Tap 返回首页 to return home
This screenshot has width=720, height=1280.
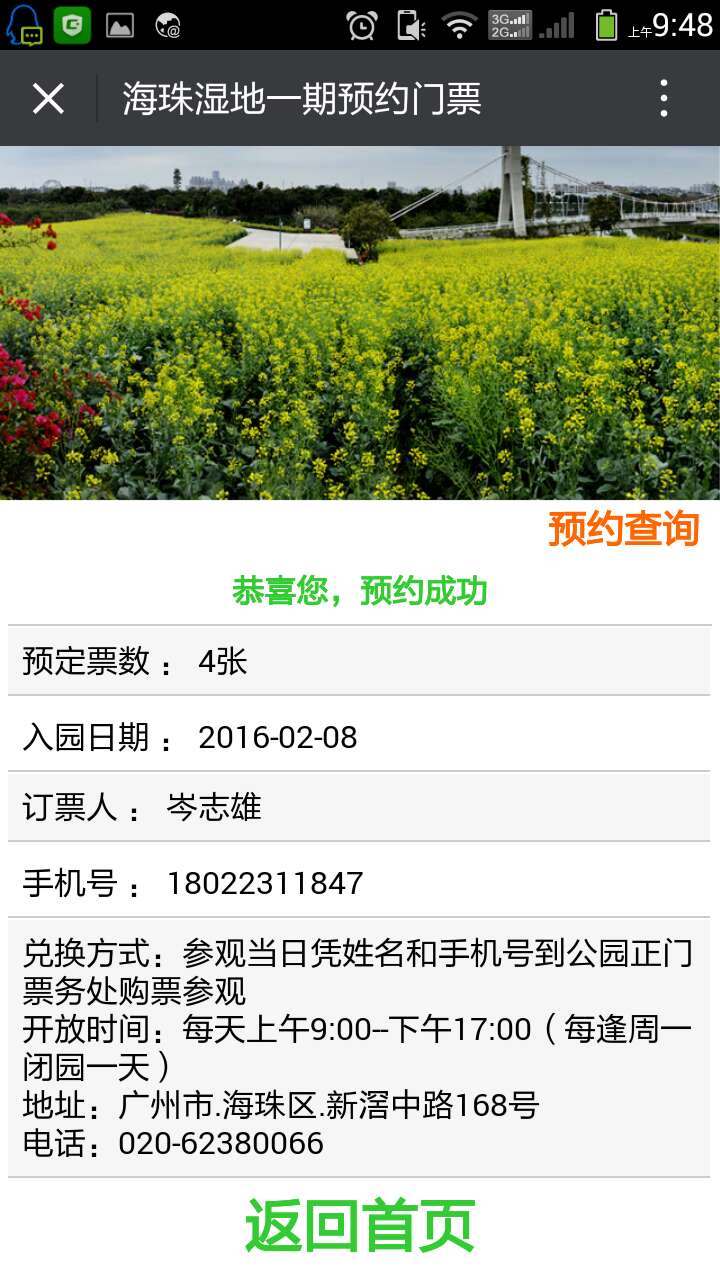click(x=359, y=1226)
